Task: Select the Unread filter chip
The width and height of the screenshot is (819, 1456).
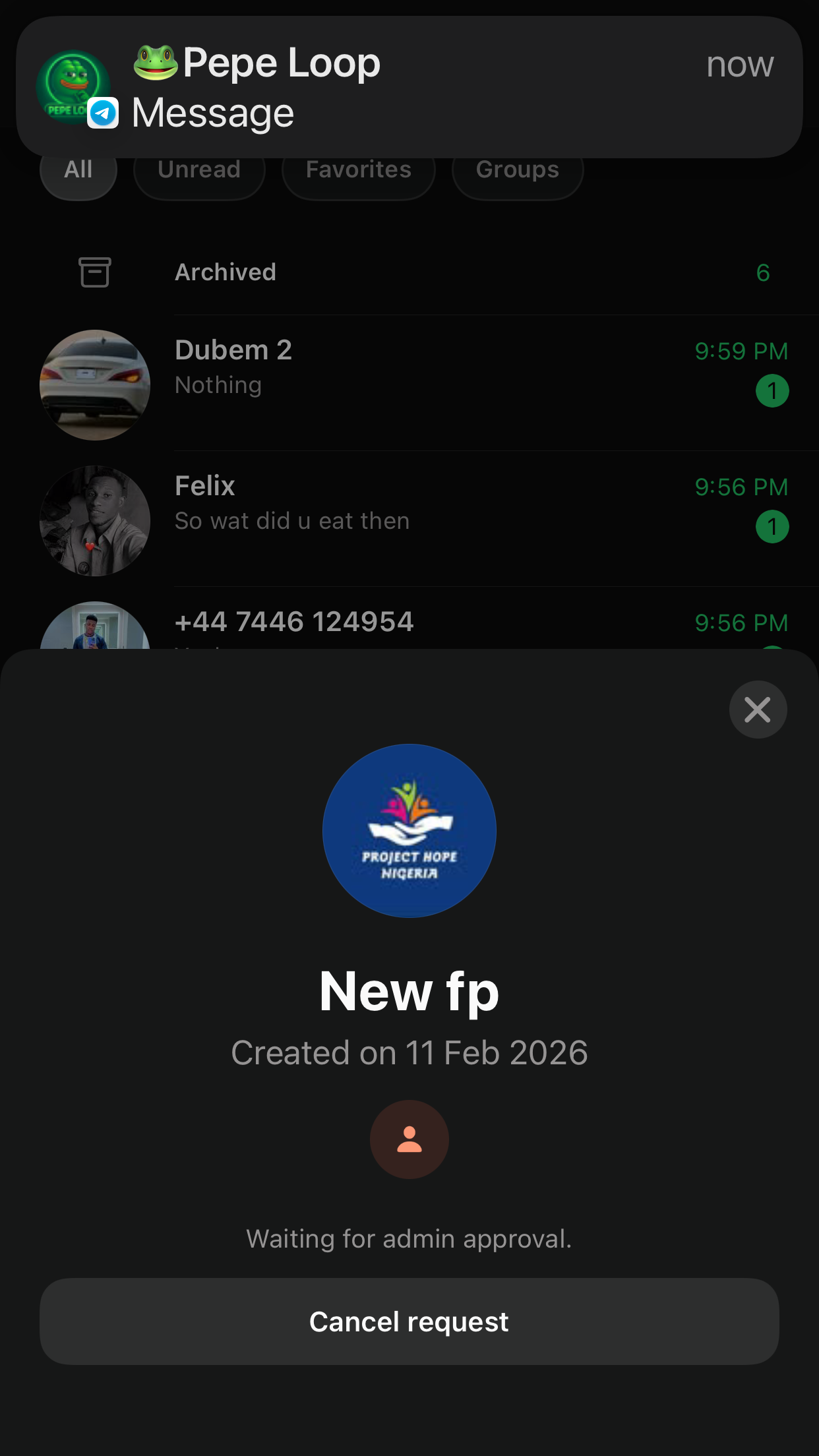Action: click(199, 174)
